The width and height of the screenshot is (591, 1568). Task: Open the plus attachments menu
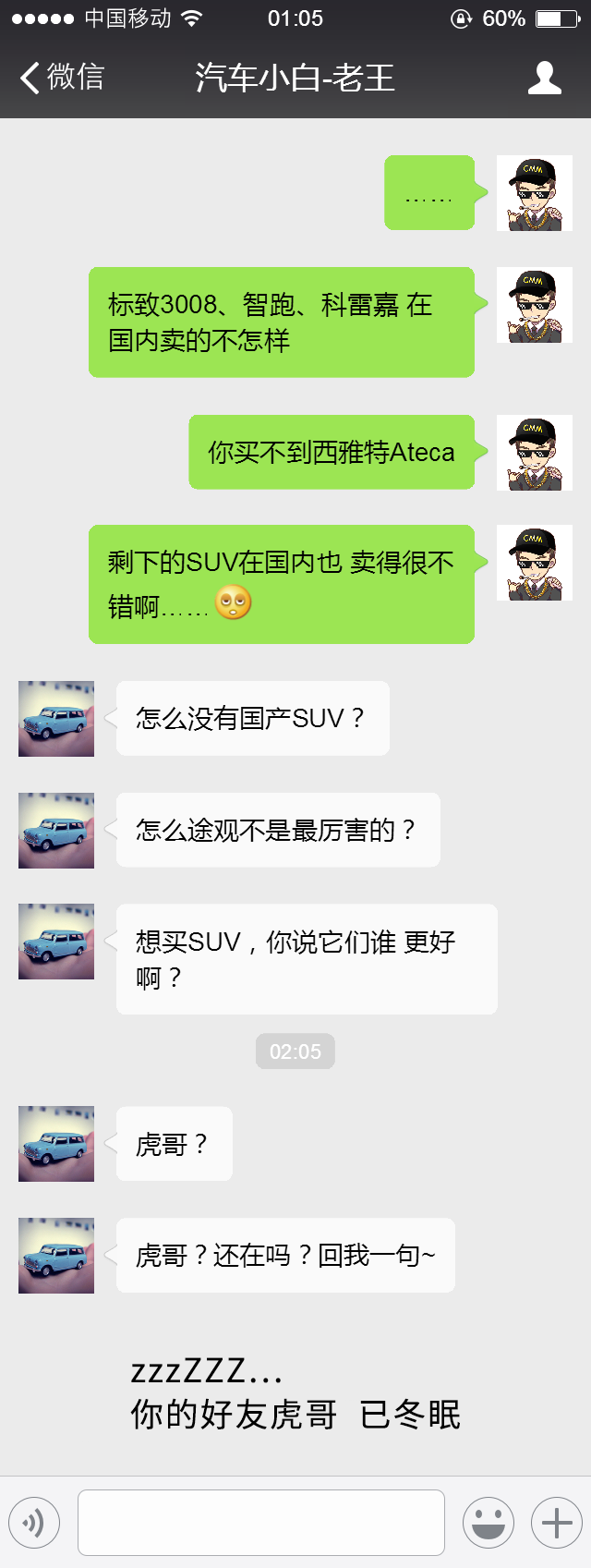[x=557, y=1522]
